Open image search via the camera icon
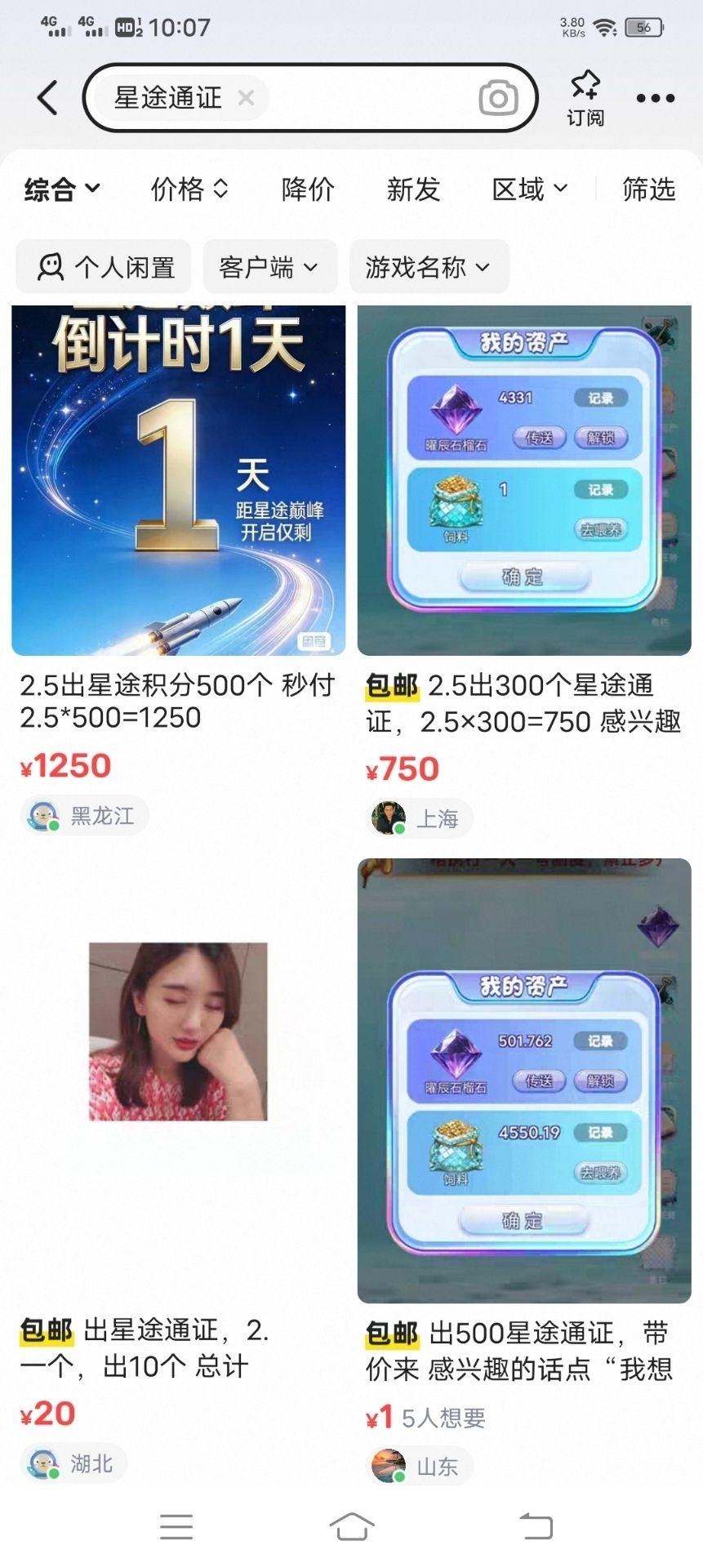 pyautogui.click(x=500, y=97)
